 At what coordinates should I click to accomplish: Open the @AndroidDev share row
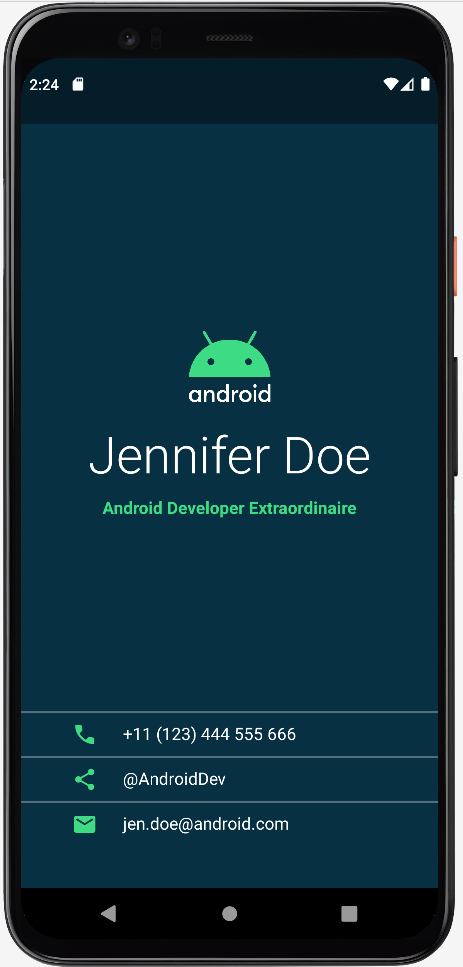click(229, 780)
